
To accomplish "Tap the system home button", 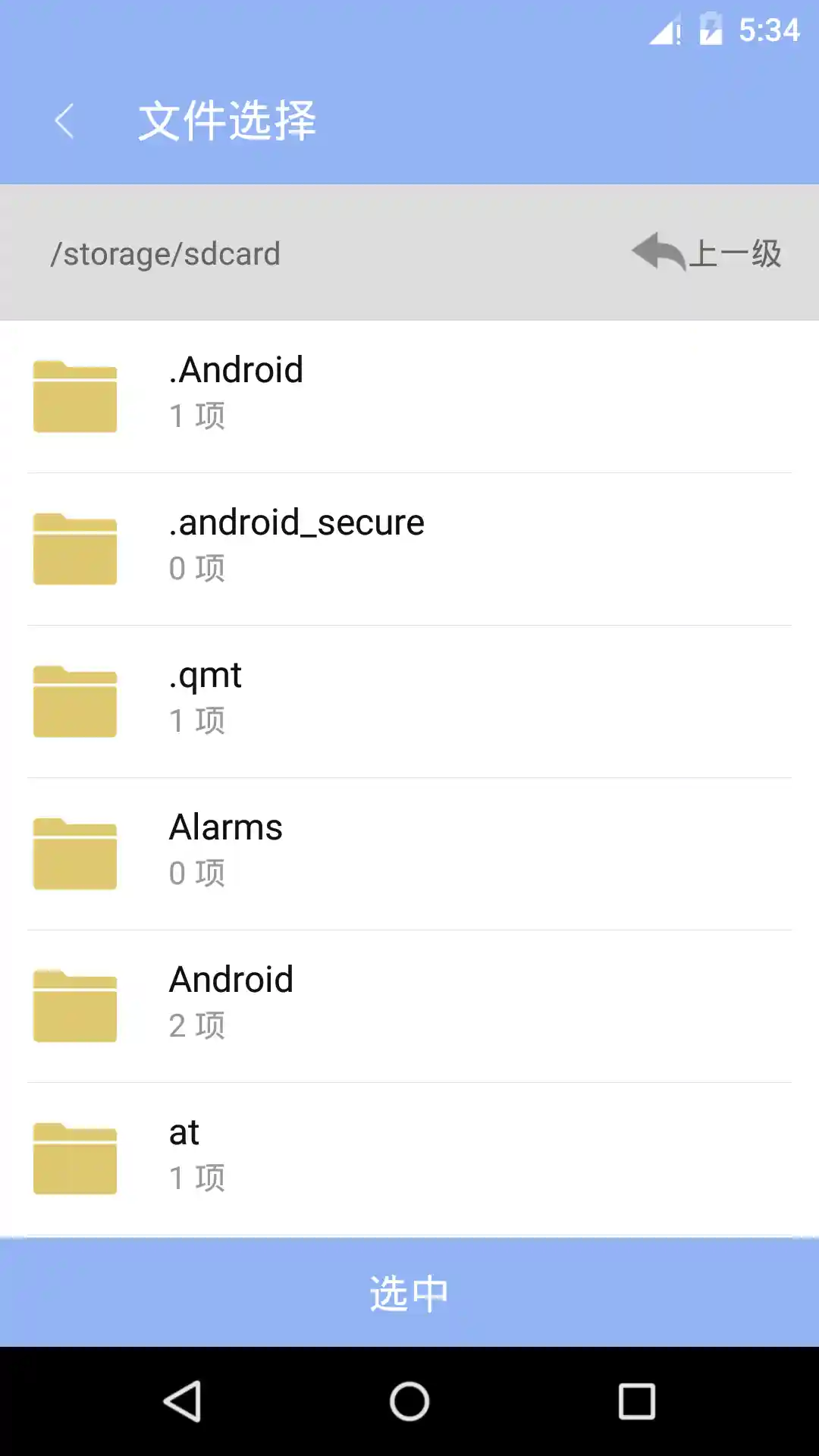I will [x=409, y=1401].
